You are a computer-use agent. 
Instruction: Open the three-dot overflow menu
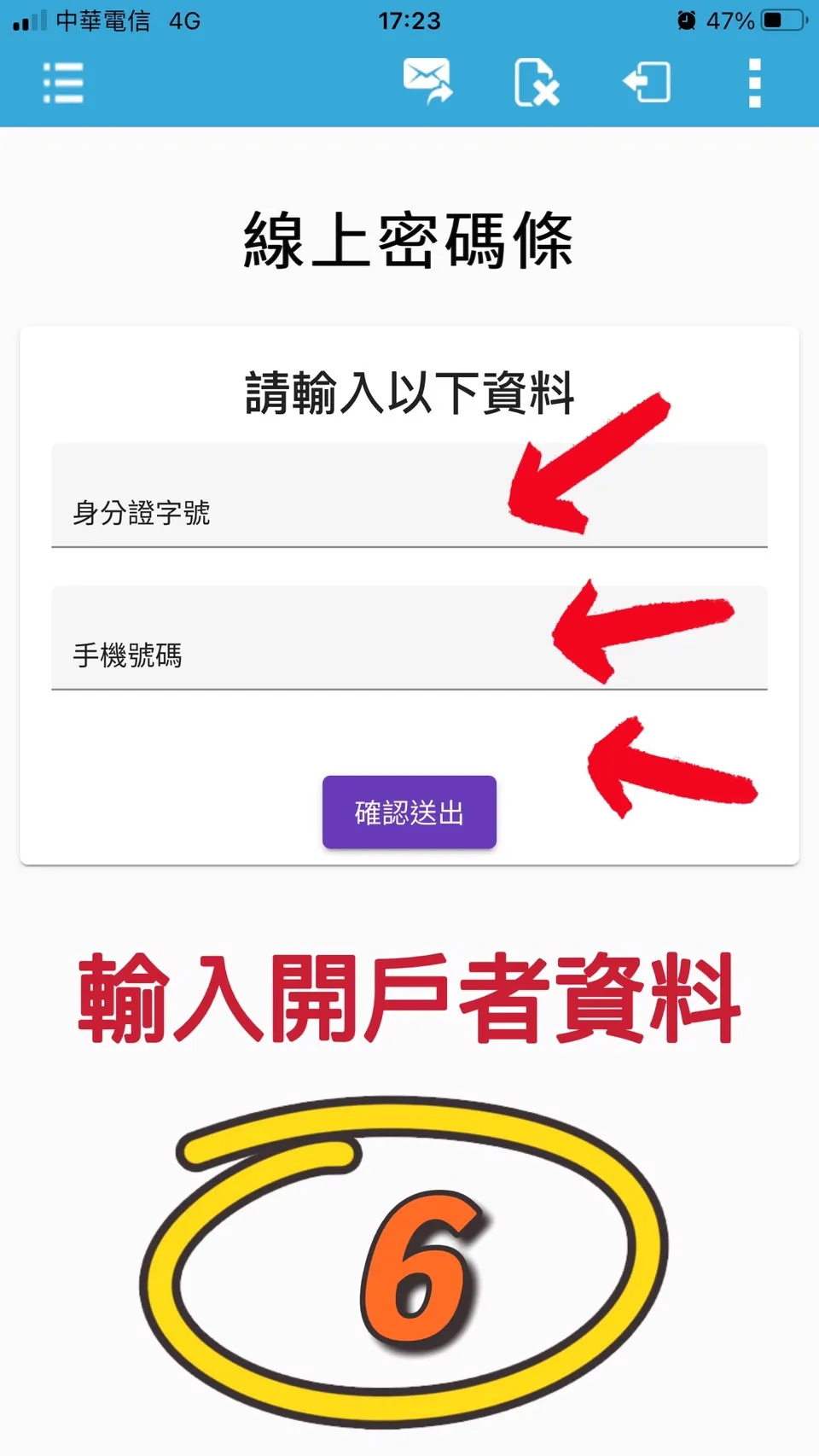[754, 83]
